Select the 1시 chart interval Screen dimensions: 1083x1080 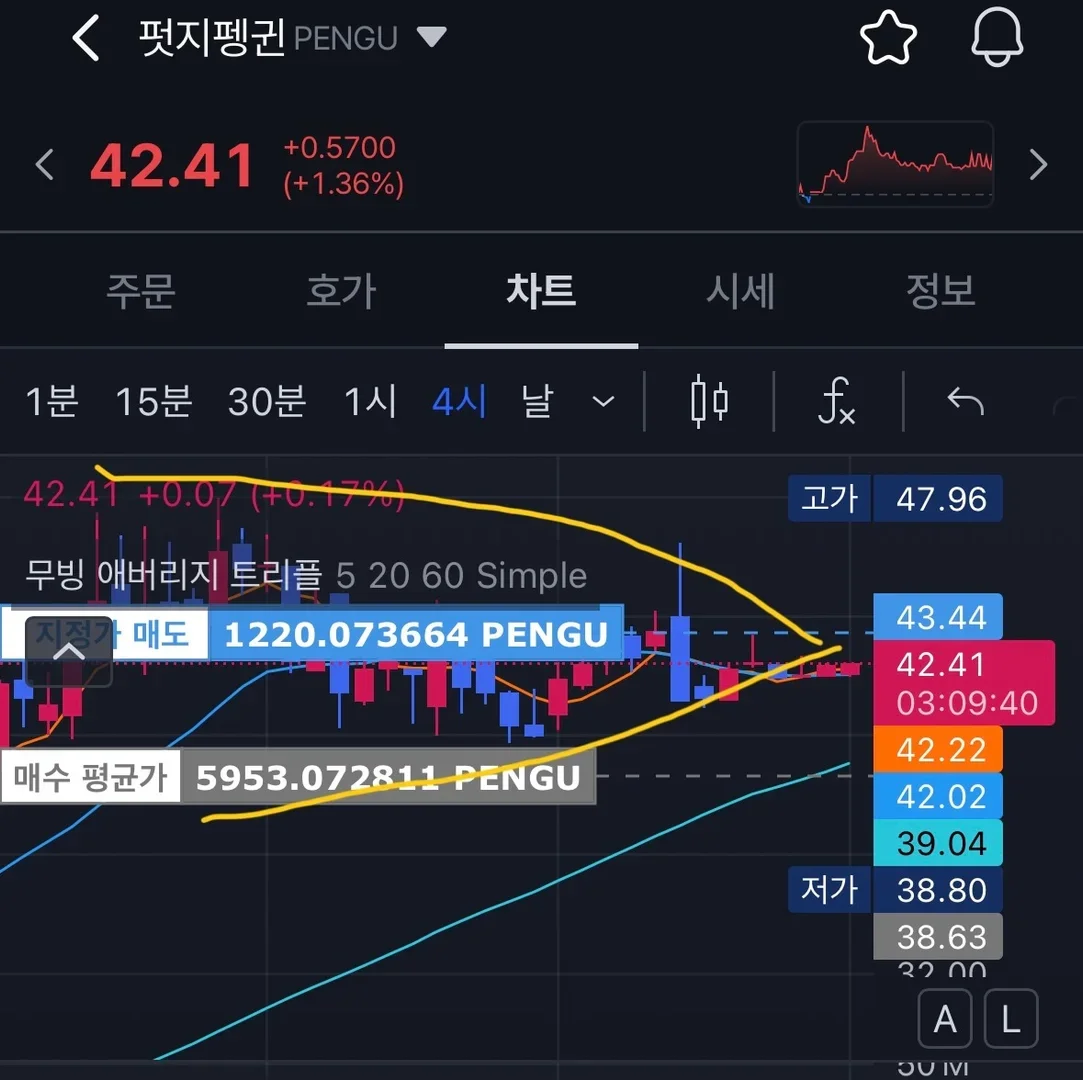coord(370,402)
